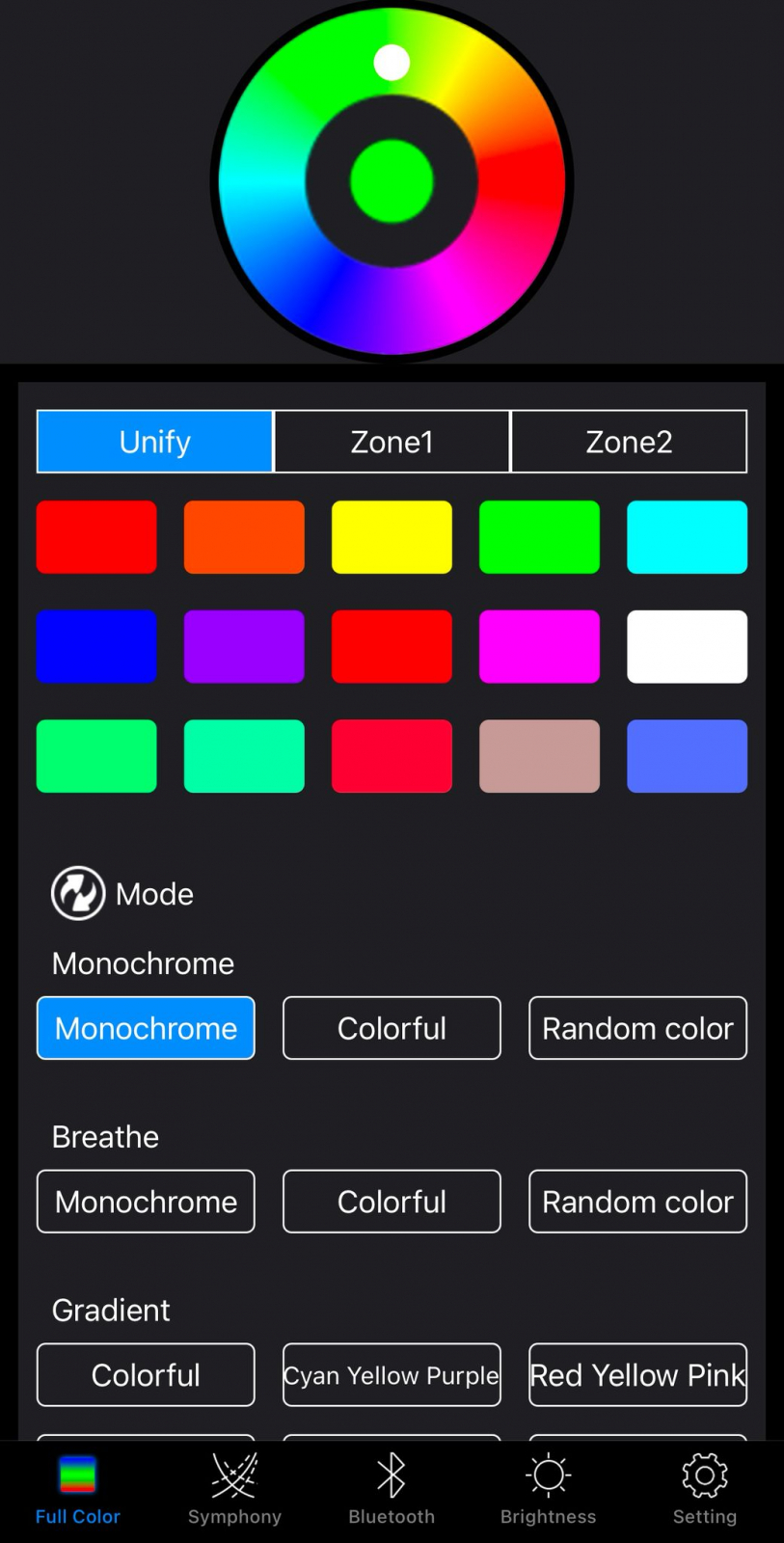Screen dimensions: 784x1543
Task: Switch to the Zone1 segment
Action: pos(392,442)
